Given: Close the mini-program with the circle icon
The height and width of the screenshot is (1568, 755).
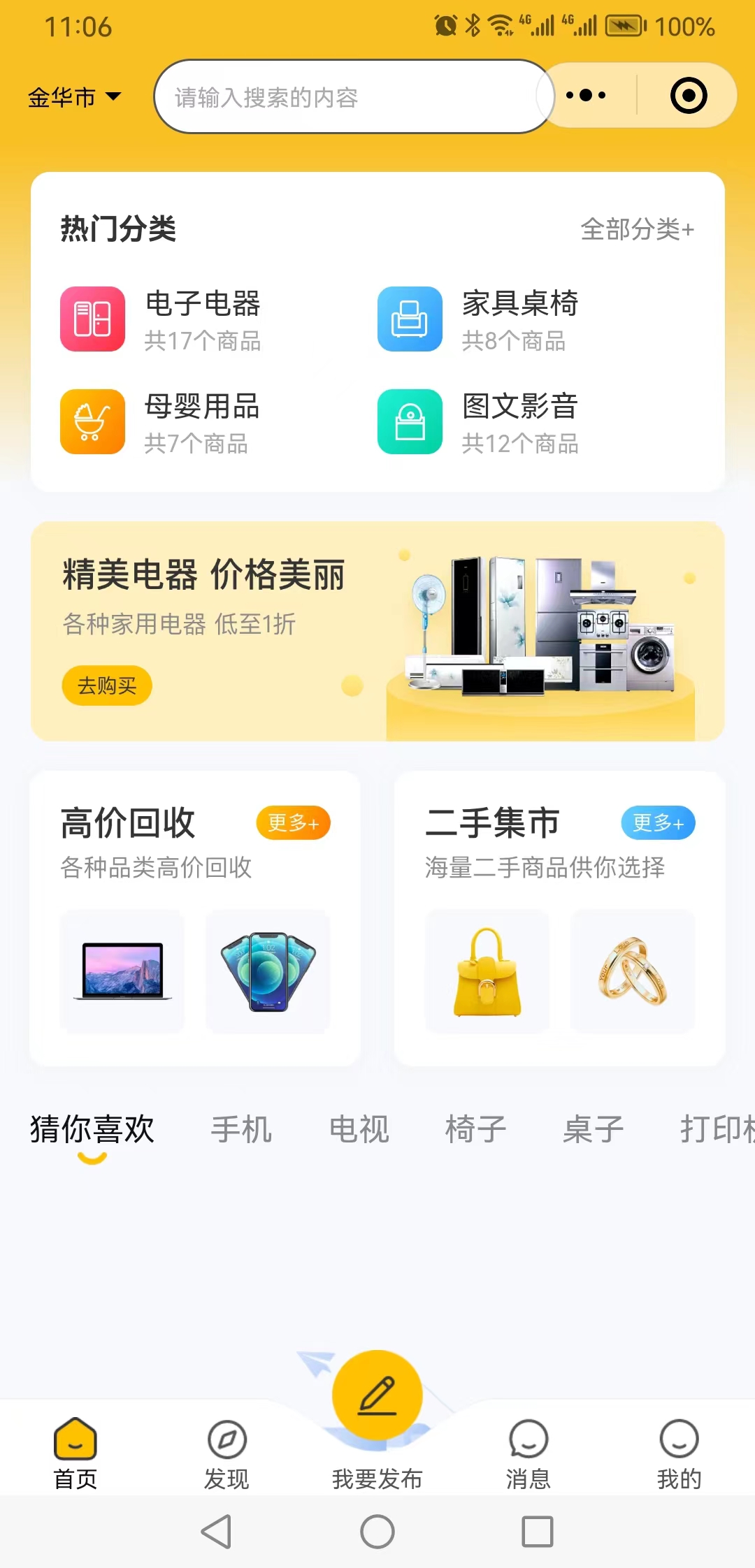Looking at the screenshot, I should point(689,96).
